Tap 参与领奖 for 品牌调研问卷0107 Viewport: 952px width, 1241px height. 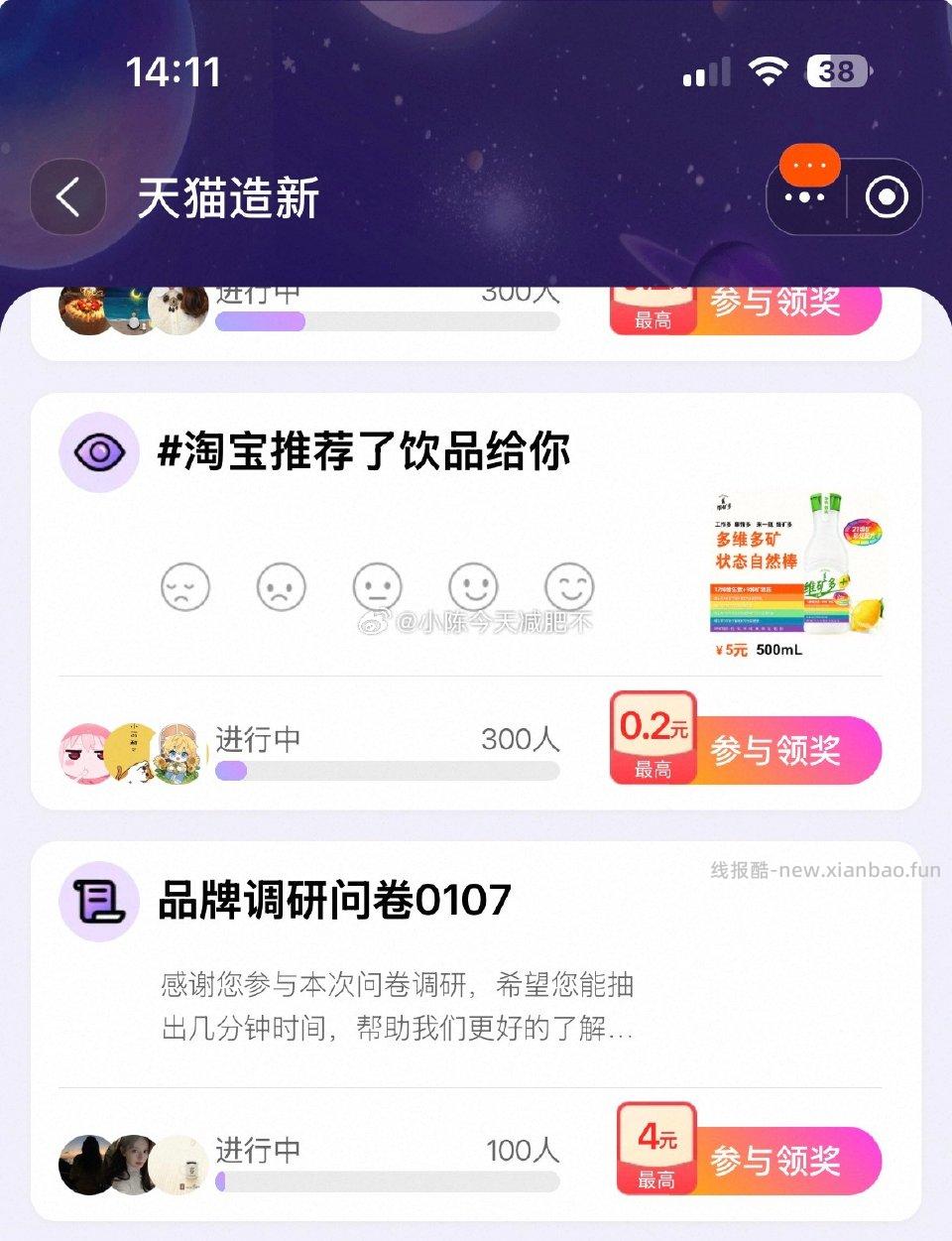776,1160
